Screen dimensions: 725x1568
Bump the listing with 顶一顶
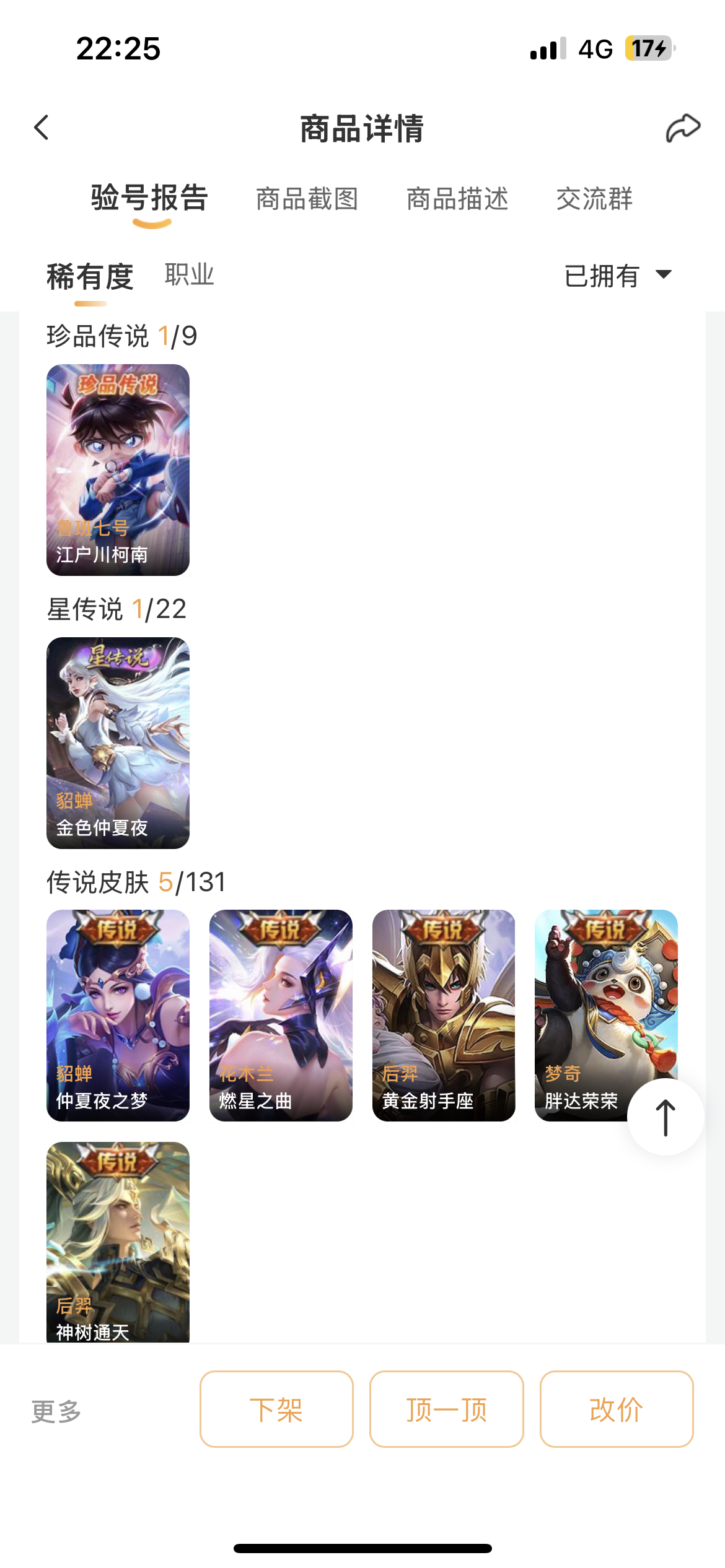446,1409
